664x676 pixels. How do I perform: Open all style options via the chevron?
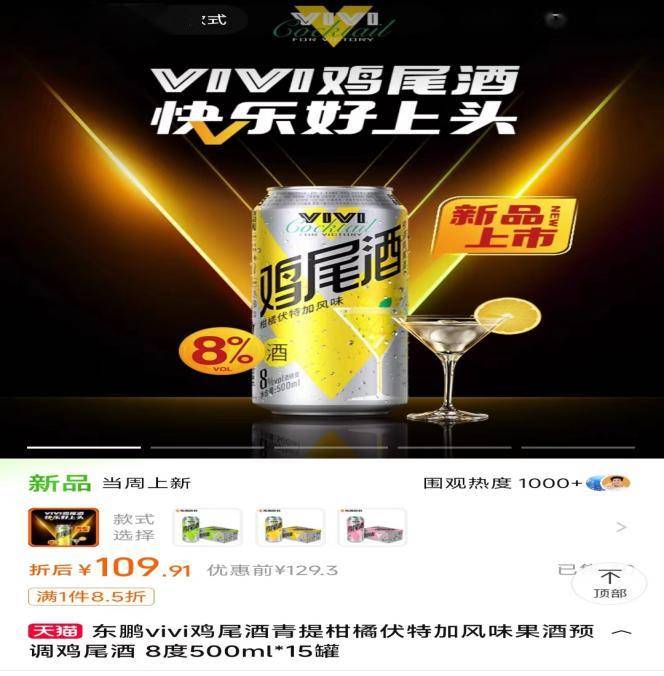tap(621, 527)
